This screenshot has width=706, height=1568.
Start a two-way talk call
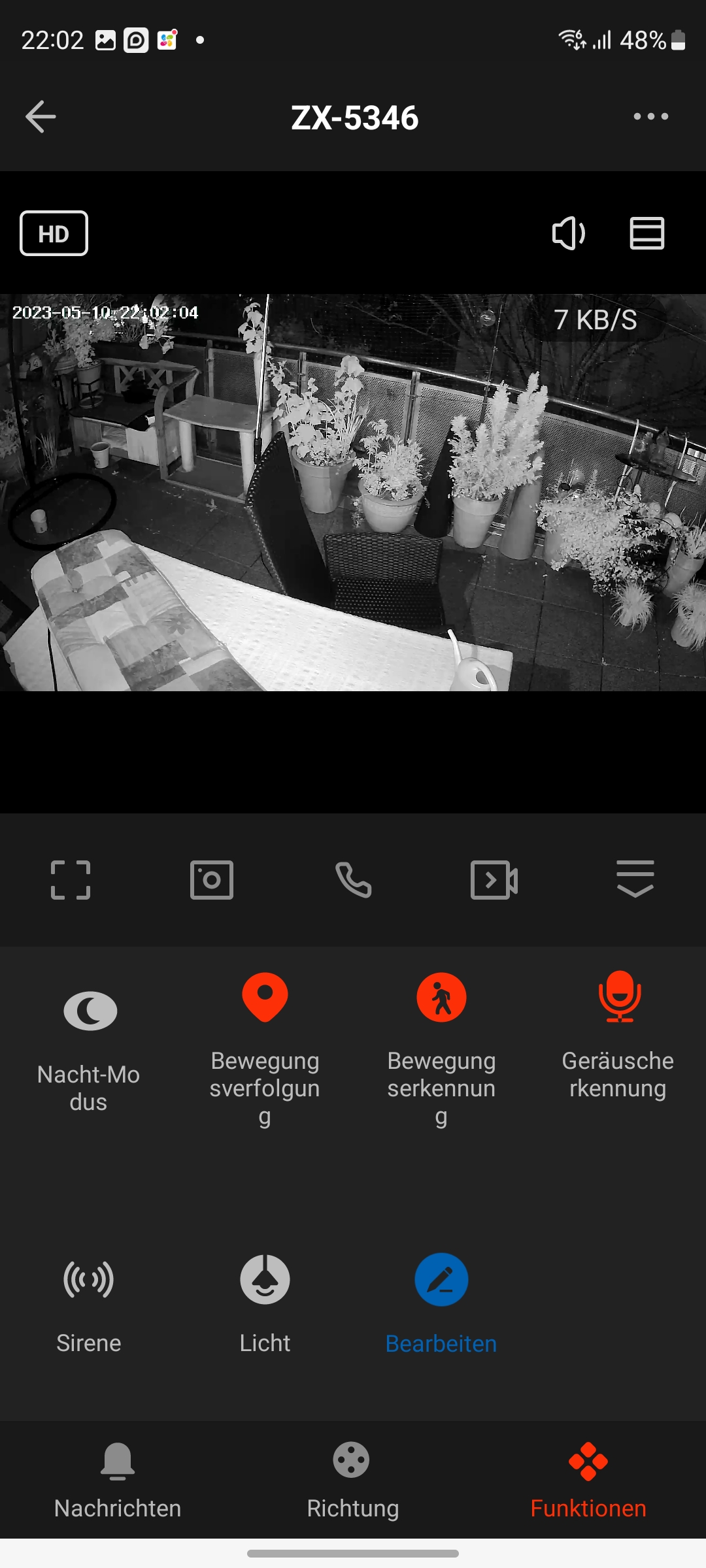[353, 880]
